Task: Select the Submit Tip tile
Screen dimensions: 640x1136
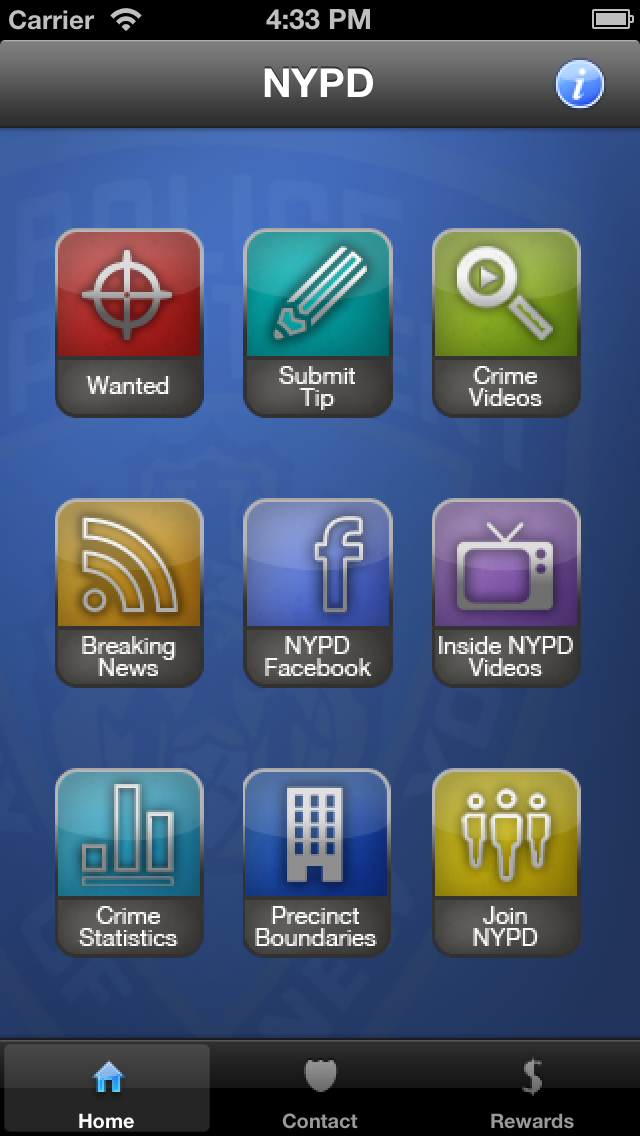Action: [x=317, y=323]
